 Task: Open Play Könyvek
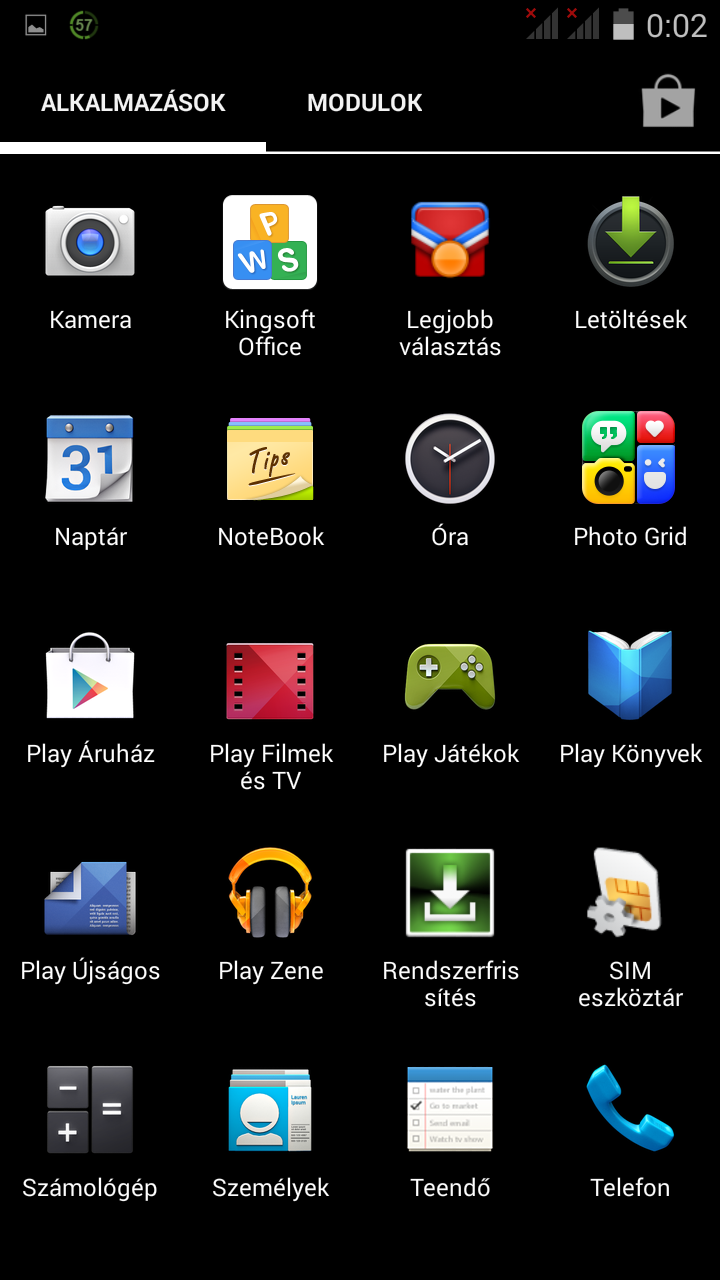630,676
